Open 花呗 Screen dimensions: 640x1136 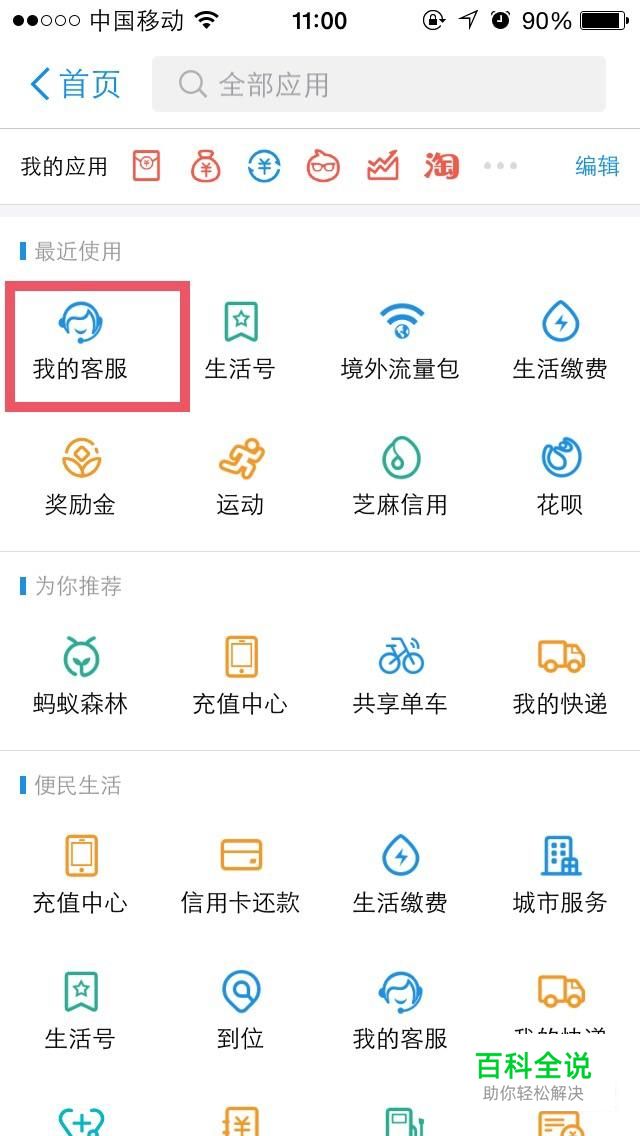pyautogui.click(x=560, y=477)
